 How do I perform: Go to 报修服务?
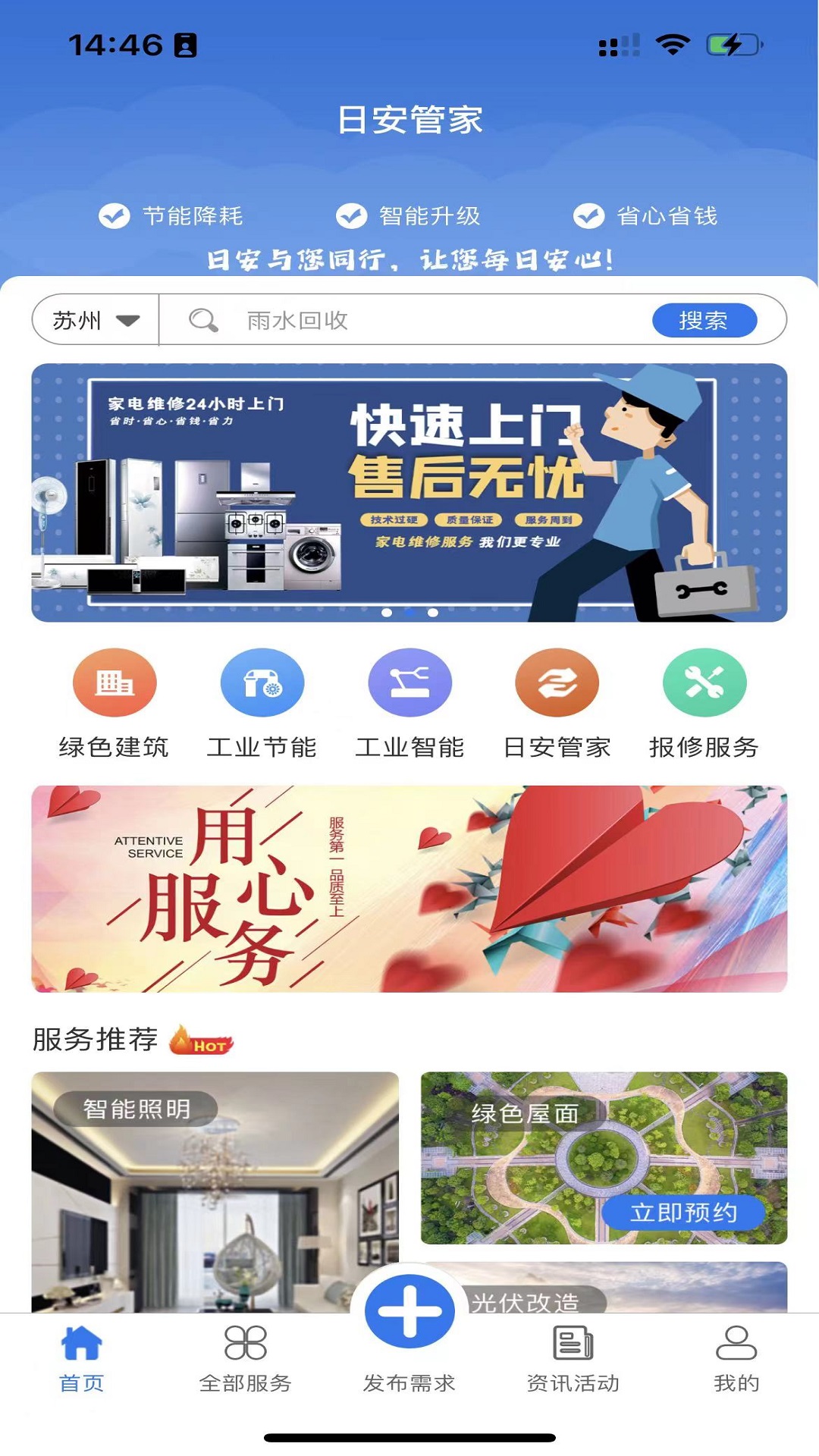click(x=704, y=702)
